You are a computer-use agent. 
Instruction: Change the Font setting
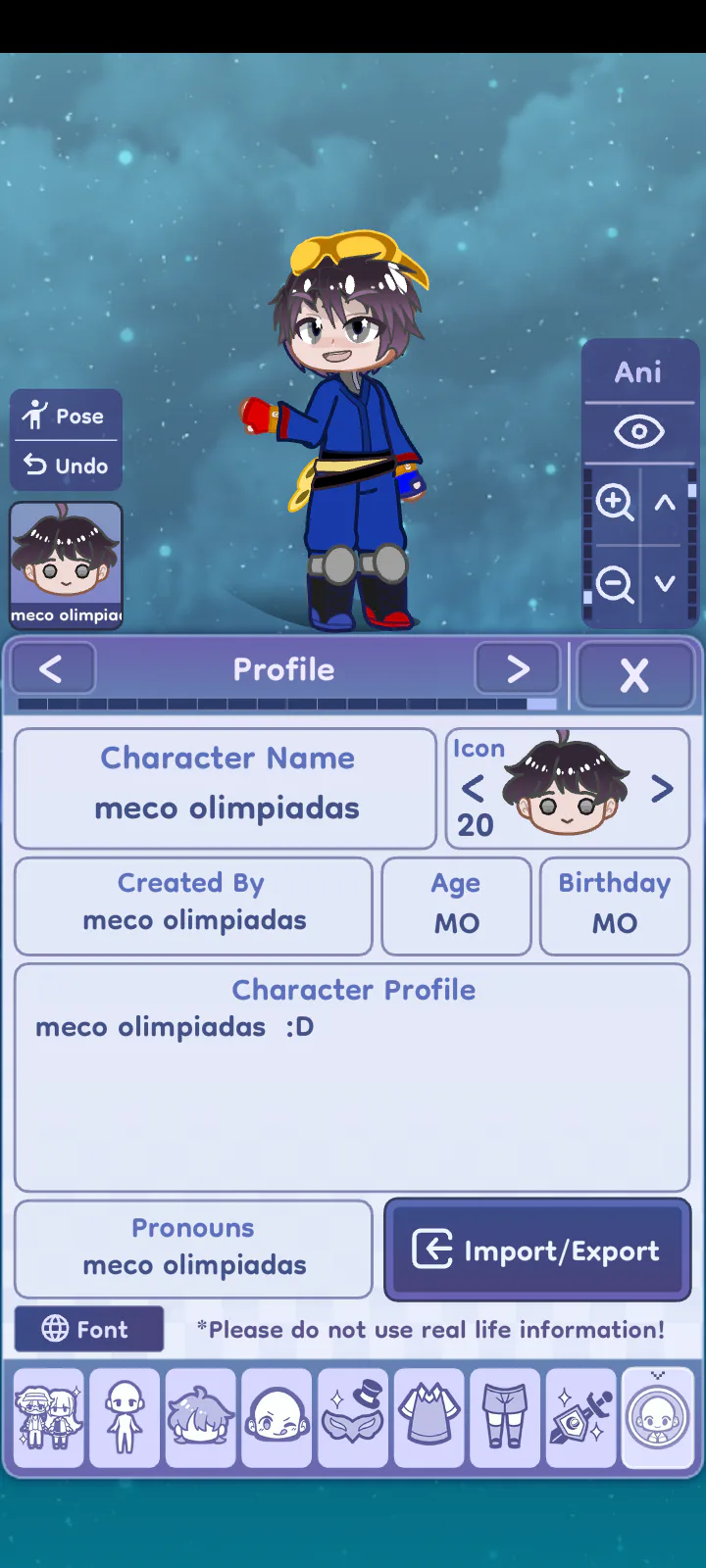coord(88,1329)
